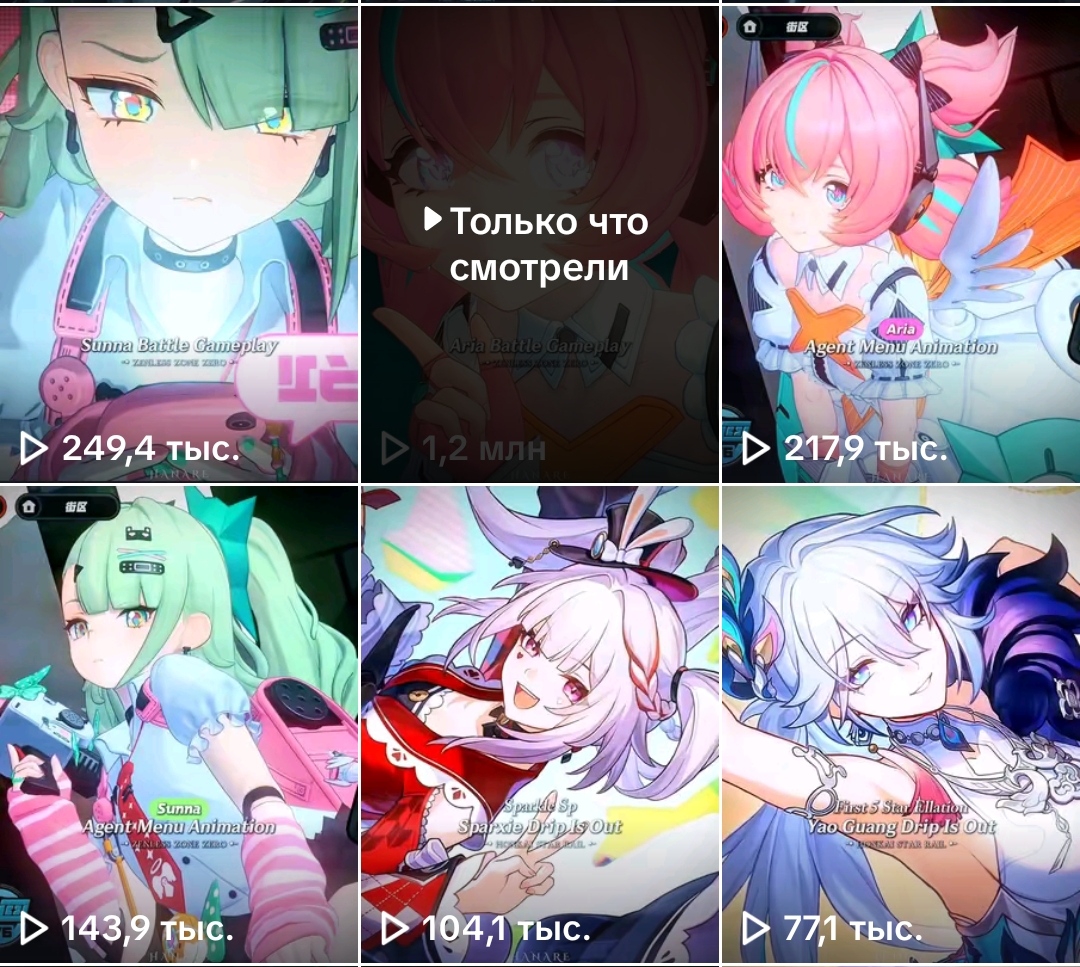Image resolution: width=1080 pixels, height=967 pixels.
Task: Open the Sunna Battle Gameplay video
Action: [x=179, y=243]
